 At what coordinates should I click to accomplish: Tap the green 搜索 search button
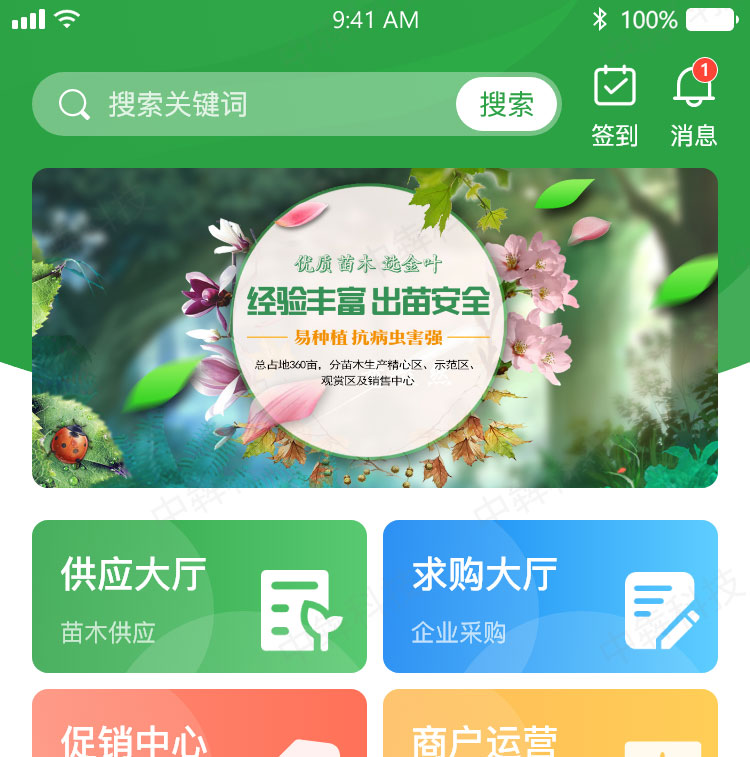click(x=506, y=104)
